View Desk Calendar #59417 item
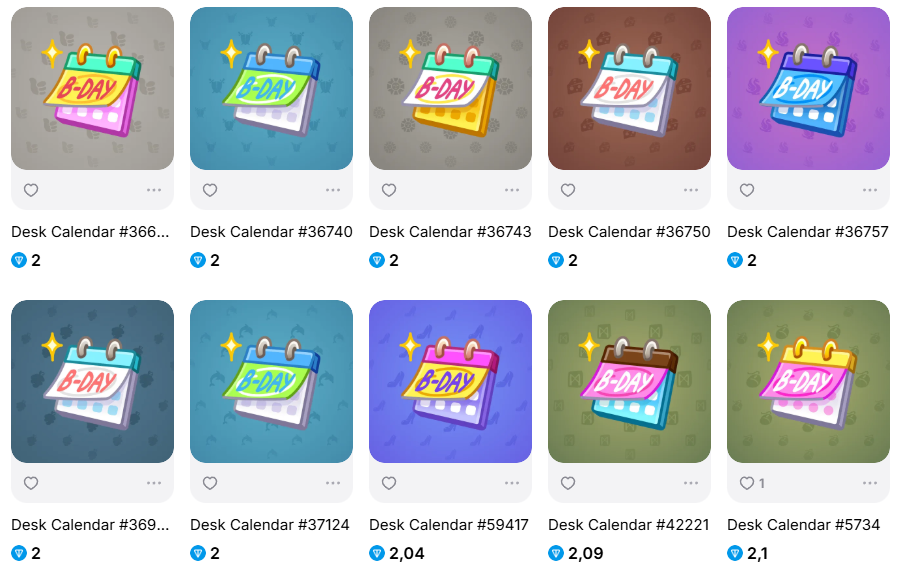This screenshot has height=579, width=905. click(x=450, y=382)
